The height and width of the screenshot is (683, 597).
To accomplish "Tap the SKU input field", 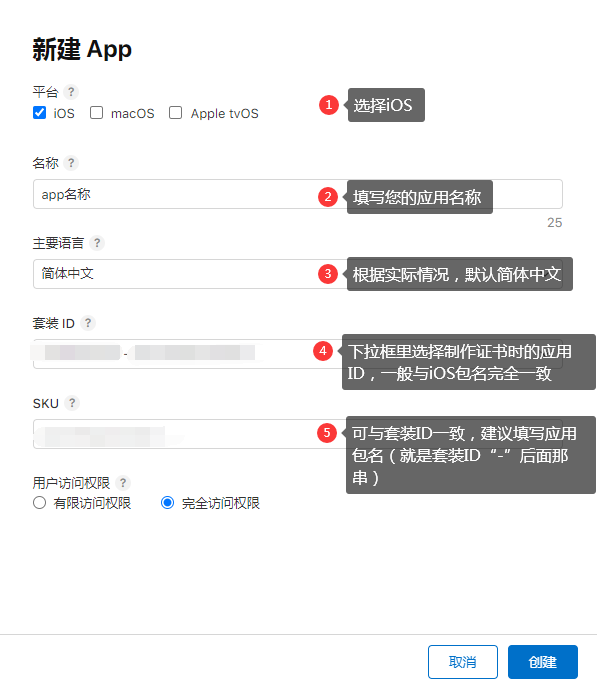I will point(298,434).
